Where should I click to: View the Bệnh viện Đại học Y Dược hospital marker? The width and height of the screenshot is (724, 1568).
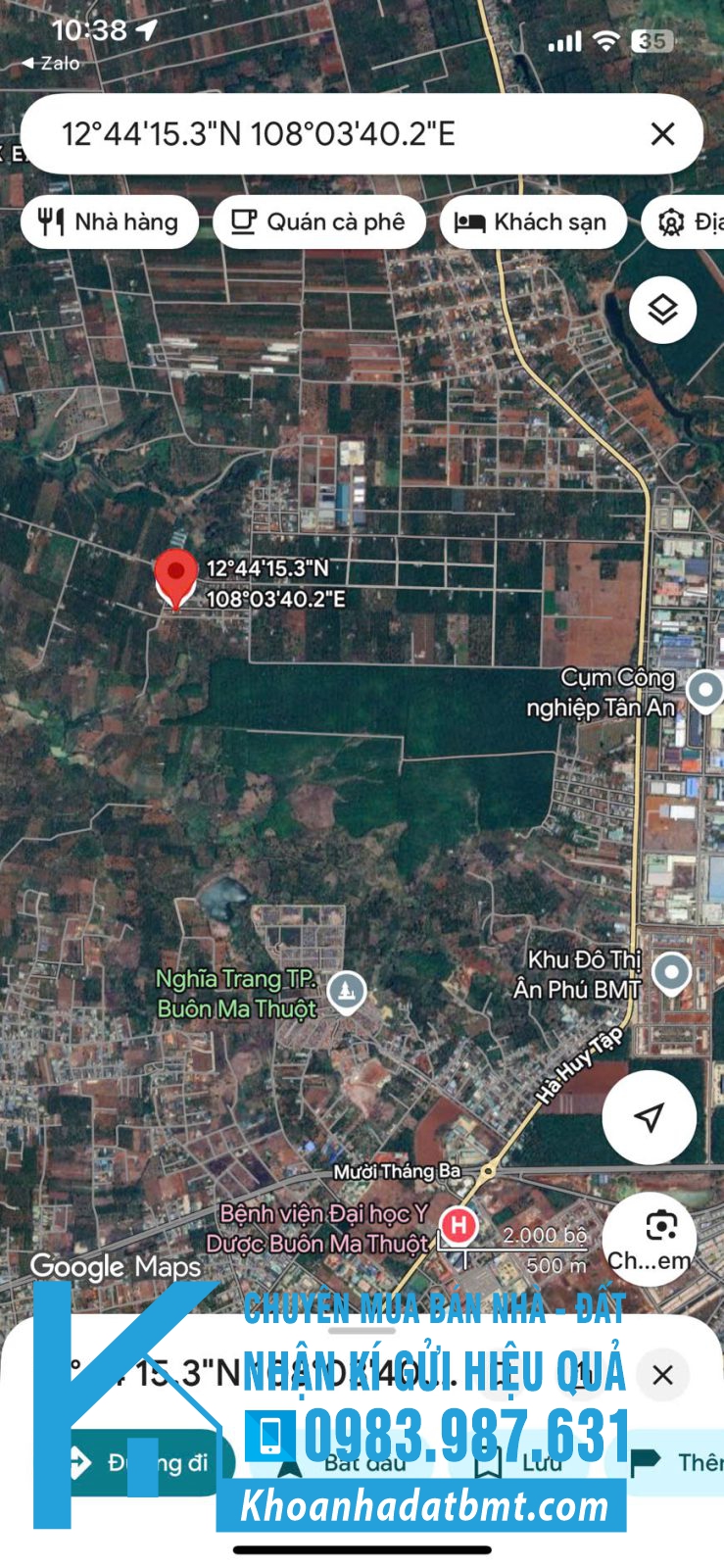(458, 1224)
